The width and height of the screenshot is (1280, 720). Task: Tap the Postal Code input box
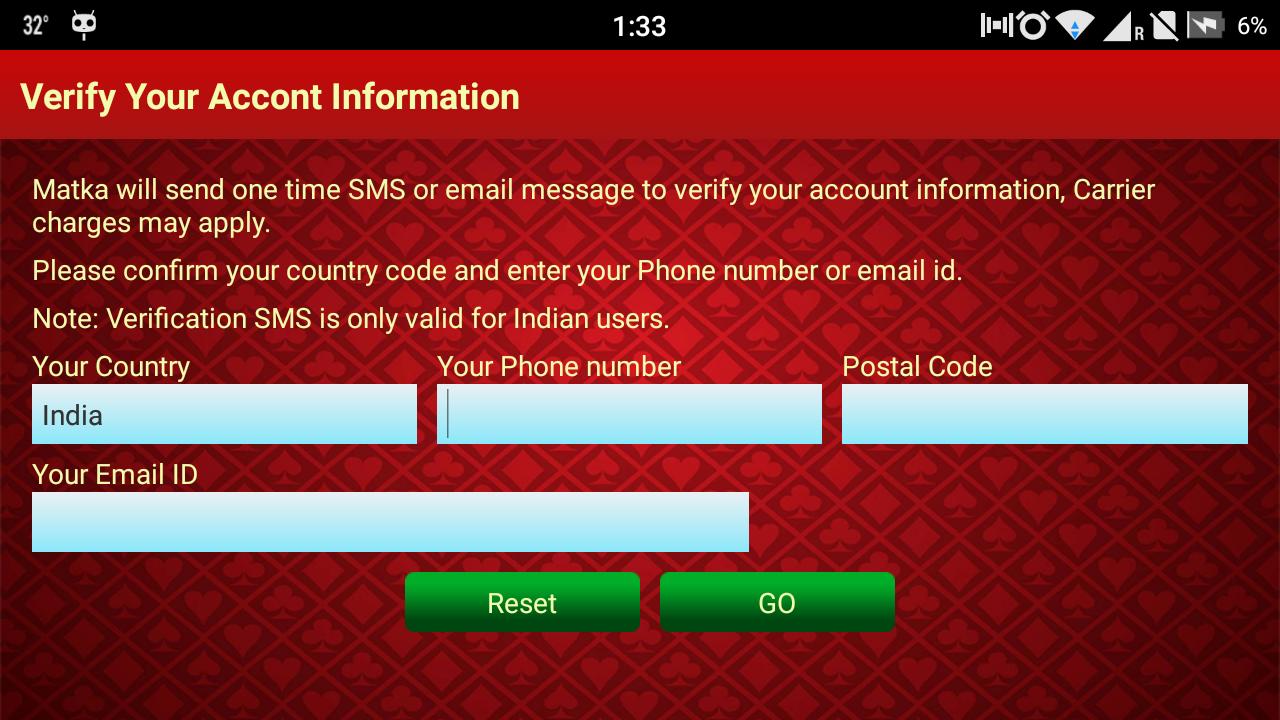point(1044,414)
